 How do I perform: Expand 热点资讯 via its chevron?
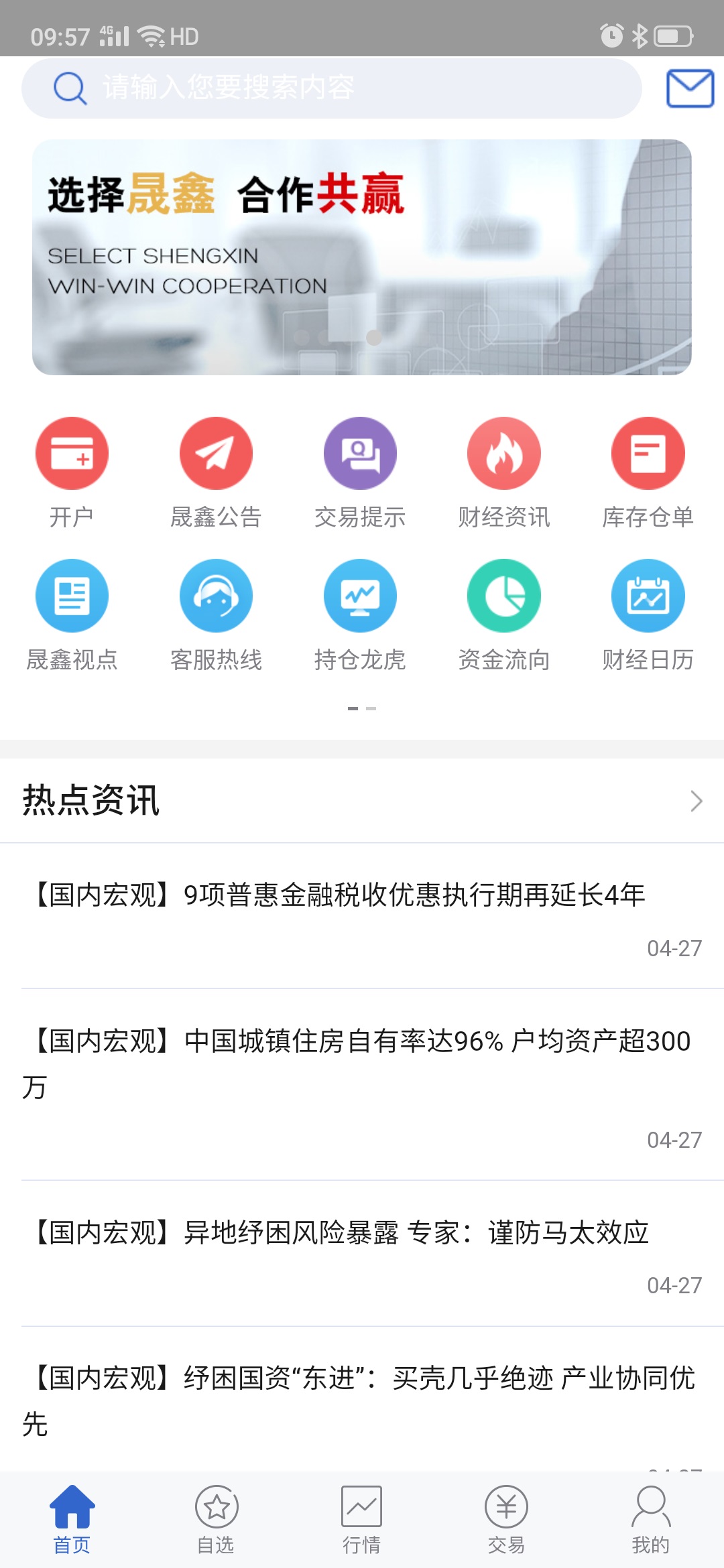tap(697, 801)
